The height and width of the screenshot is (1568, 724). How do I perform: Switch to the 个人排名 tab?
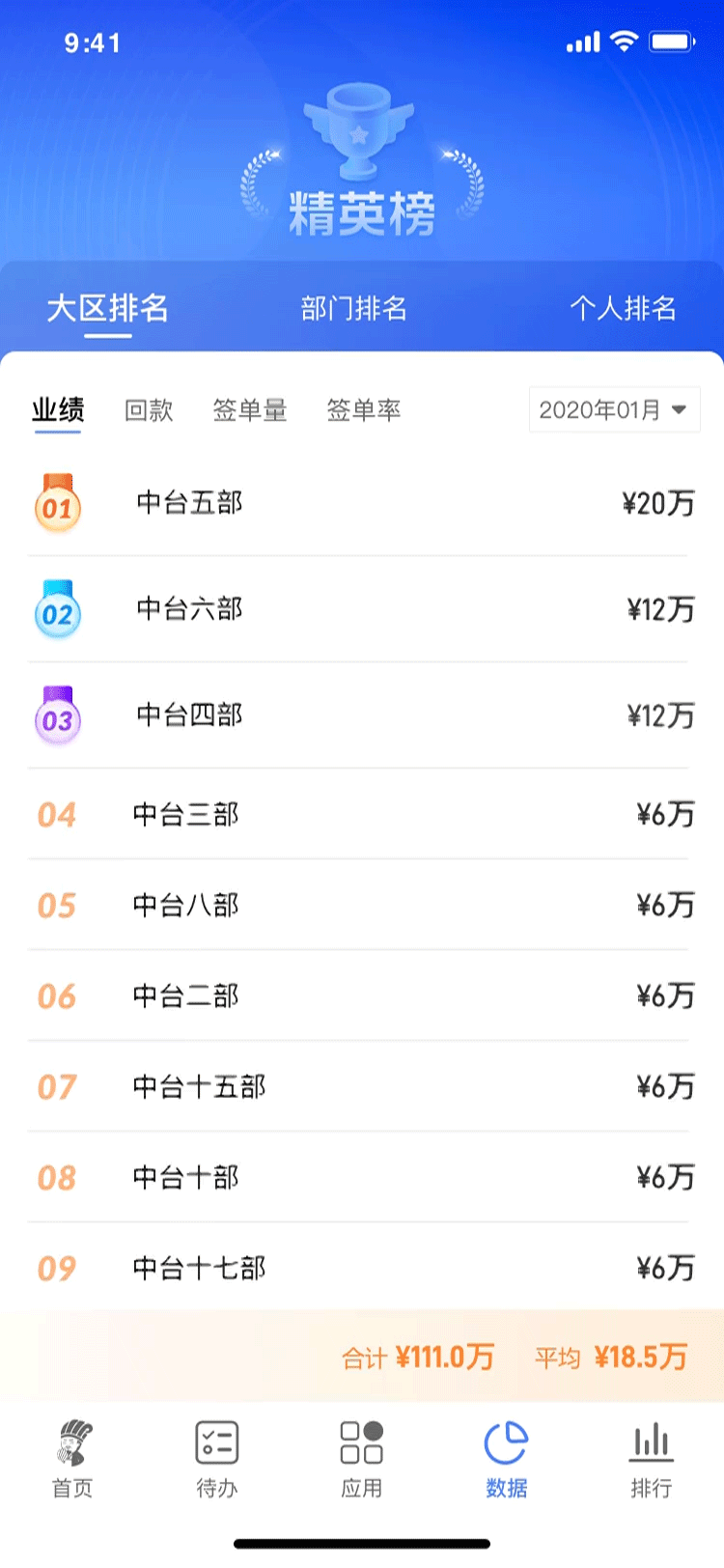[623, 309]
